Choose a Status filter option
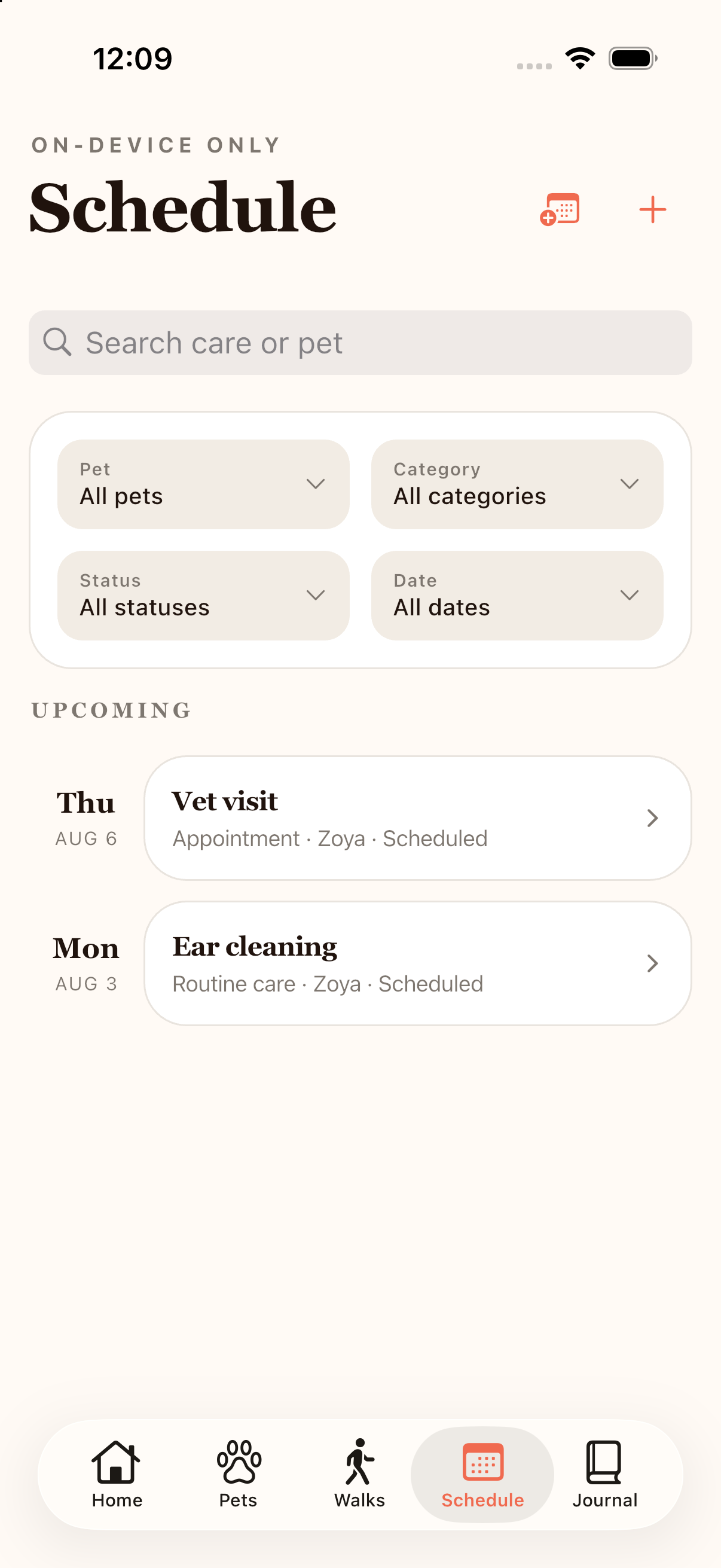This screenshot has width=721, height=1568. [203, 595]
